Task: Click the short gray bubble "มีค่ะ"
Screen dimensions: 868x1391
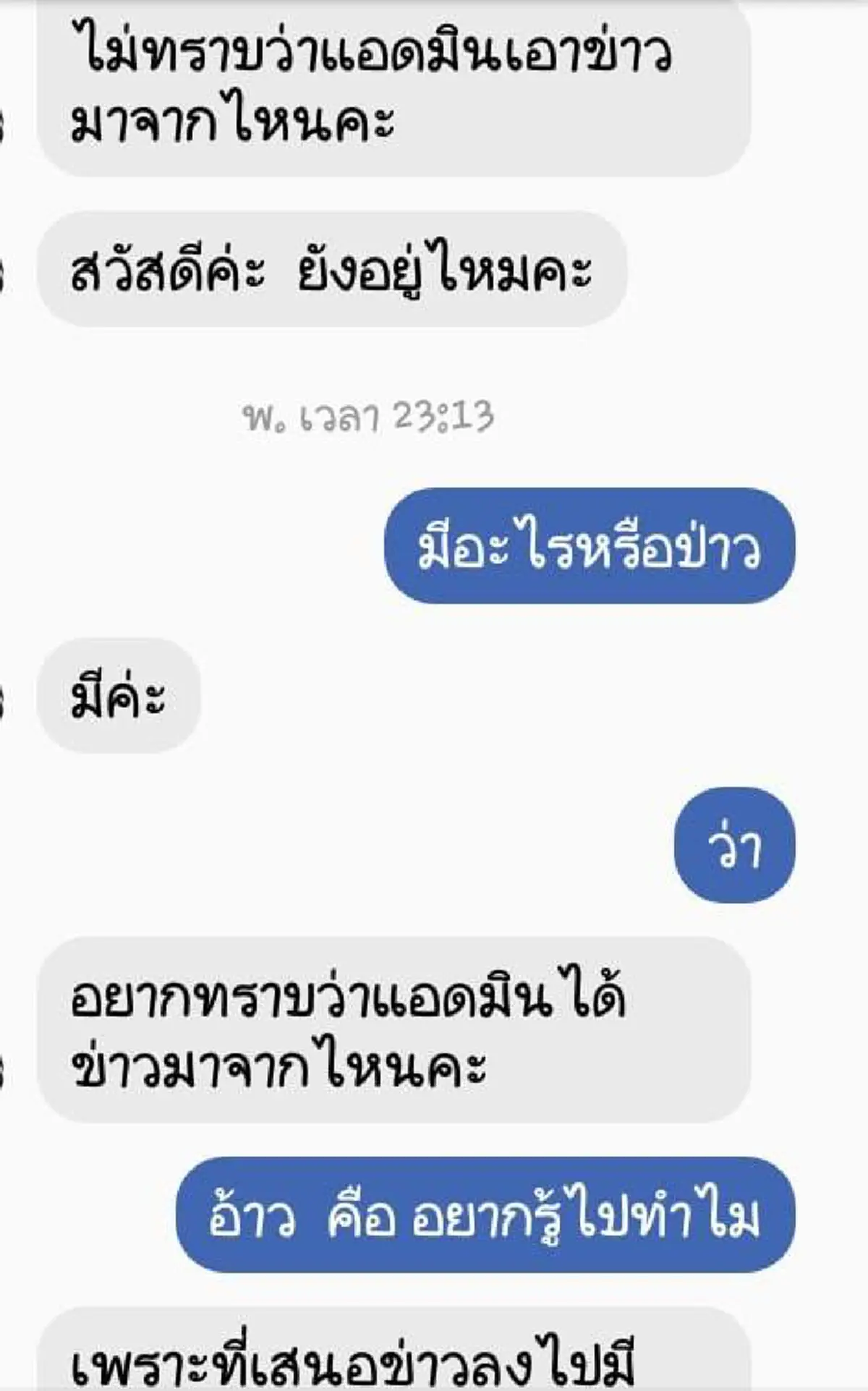Action: [119, 694]
